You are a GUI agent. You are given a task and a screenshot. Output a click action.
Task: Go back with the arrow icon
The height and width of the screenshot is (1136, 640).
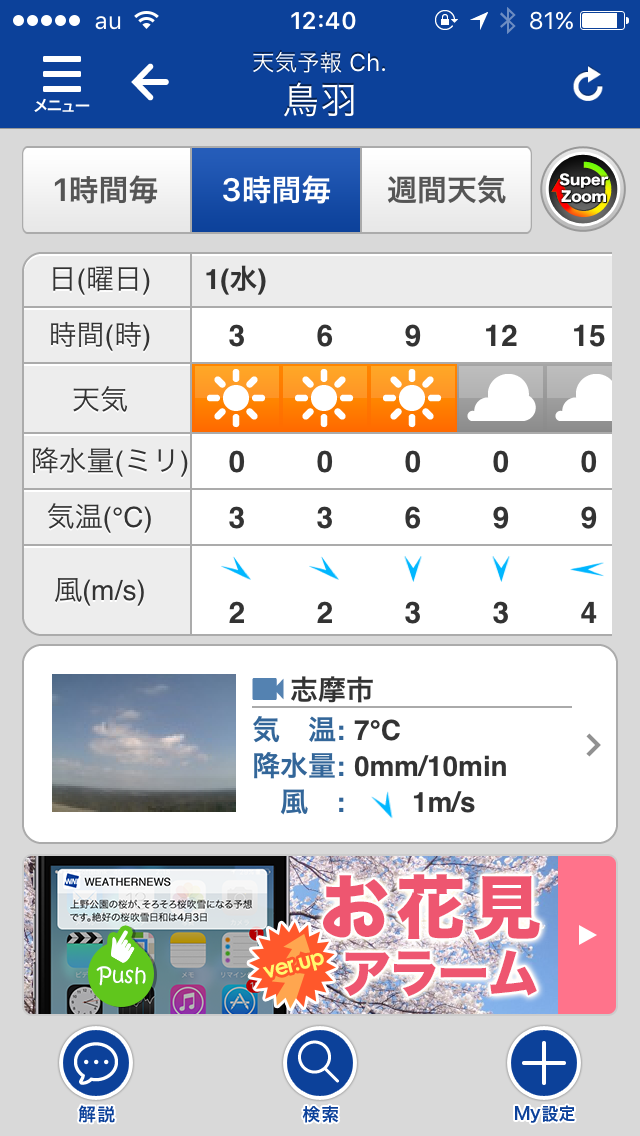coord(150,82)
